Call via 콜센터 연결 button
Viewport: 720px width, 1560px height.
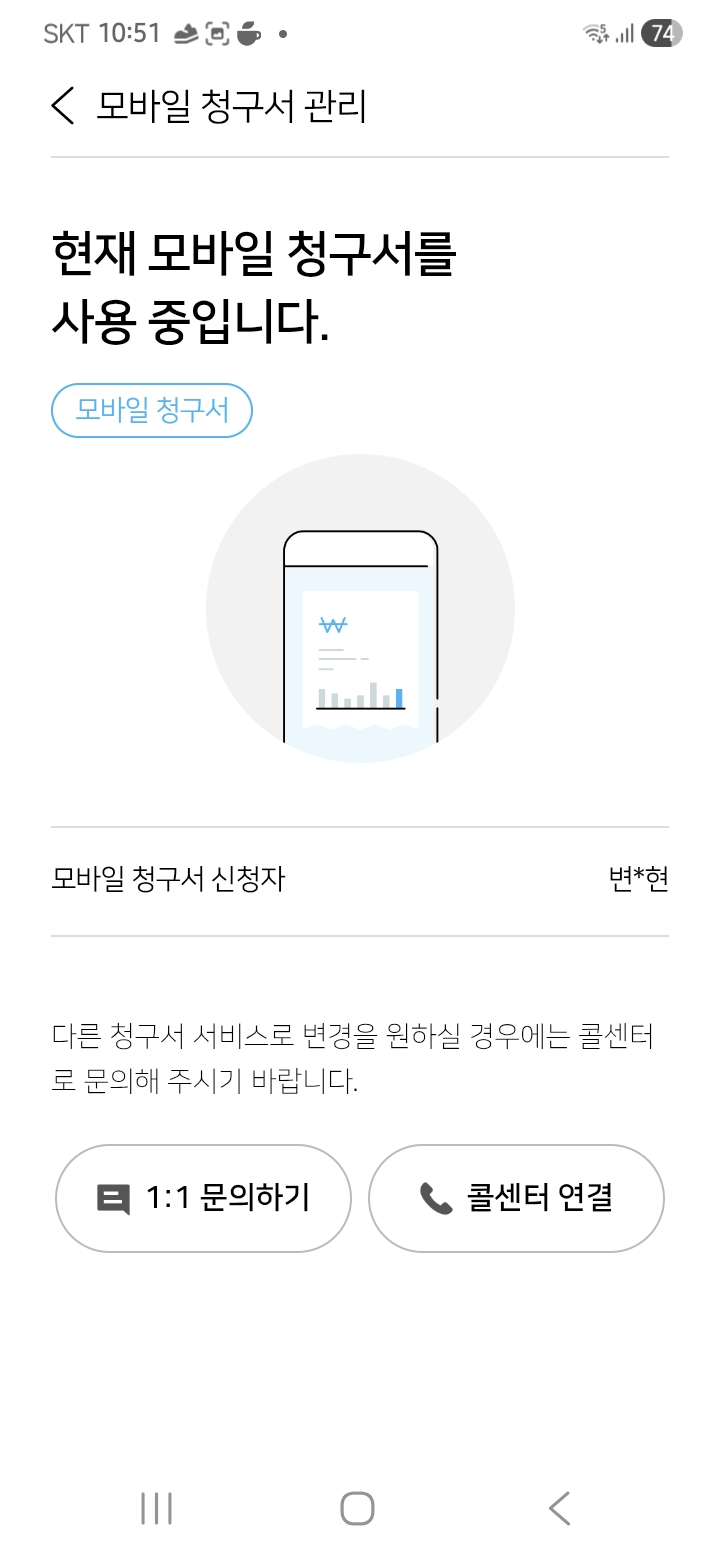click(516, 1198)
